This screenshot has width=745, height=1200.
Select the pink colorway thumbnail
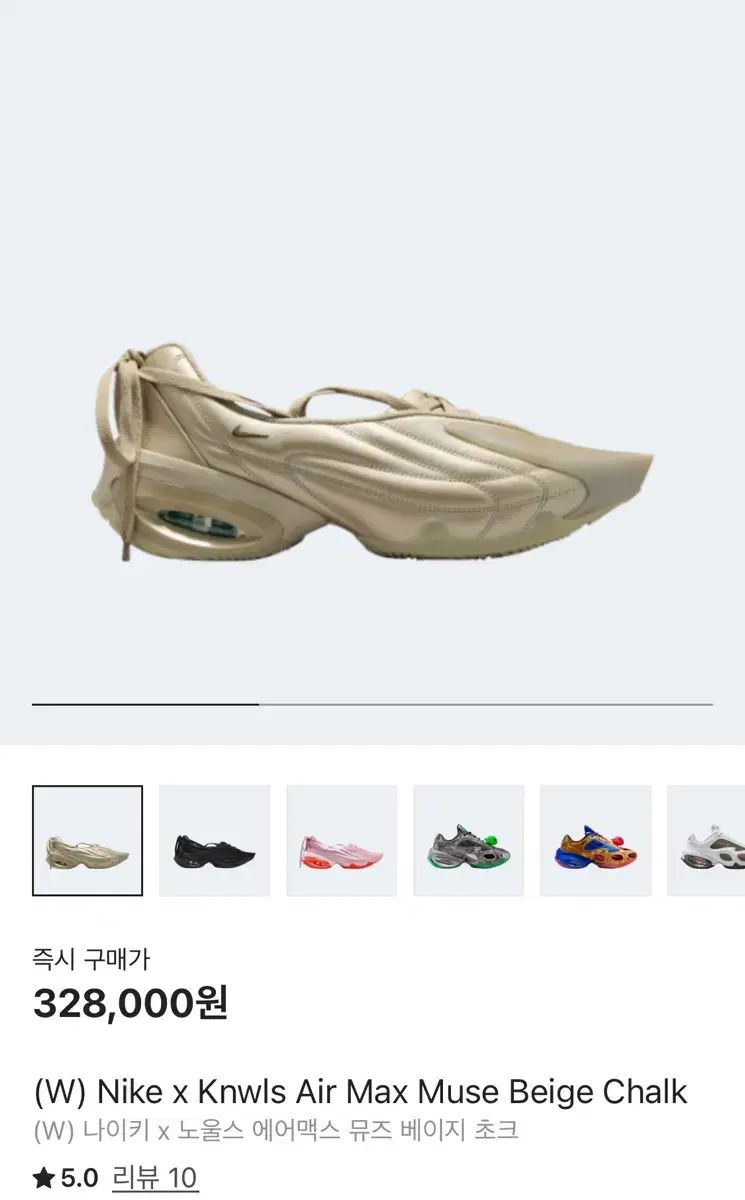pos(341,838)
